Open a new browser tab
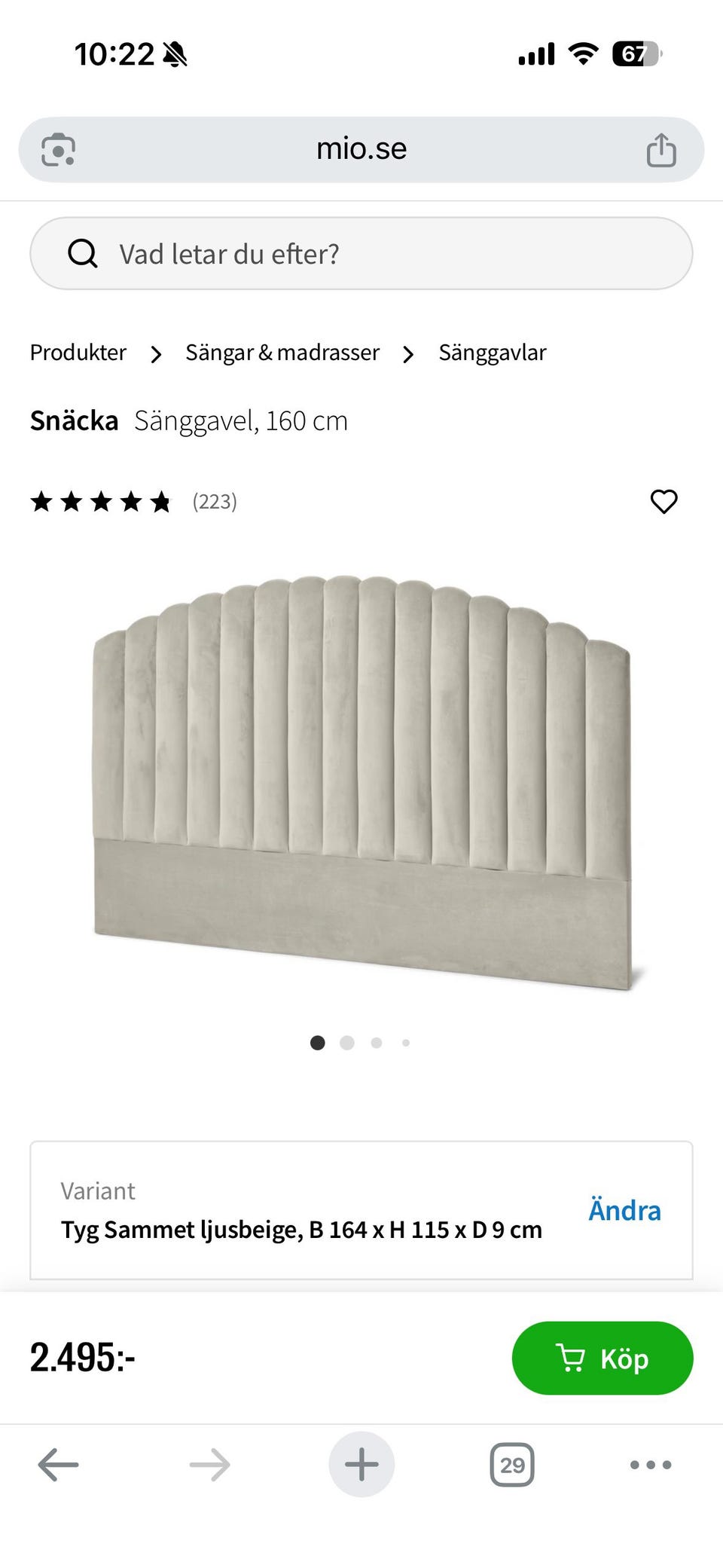Image resolution: width=723 pixels, height=1568 pixels. pos(361,1465)
